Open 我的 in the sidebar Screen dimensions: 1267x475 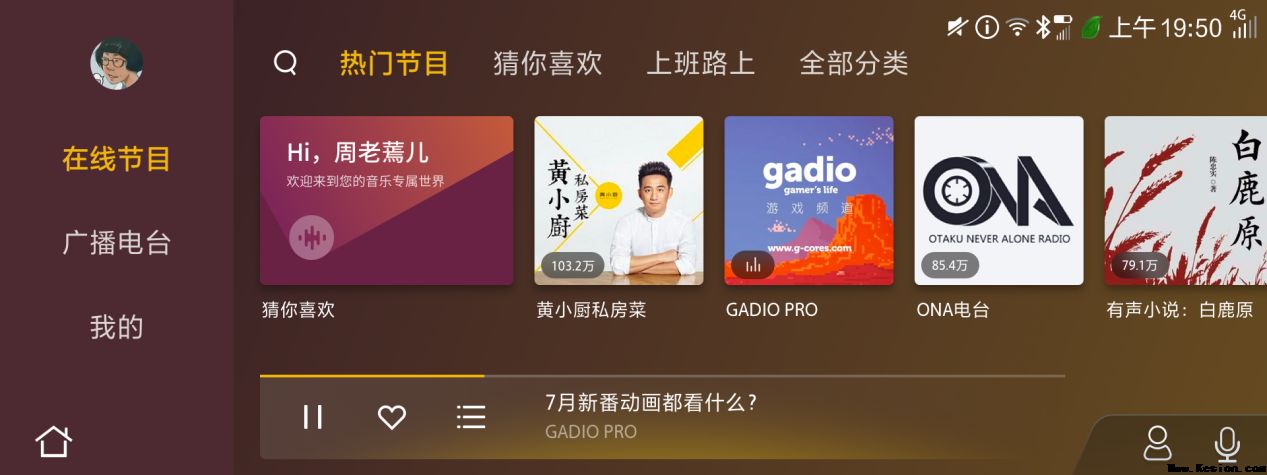117,327
